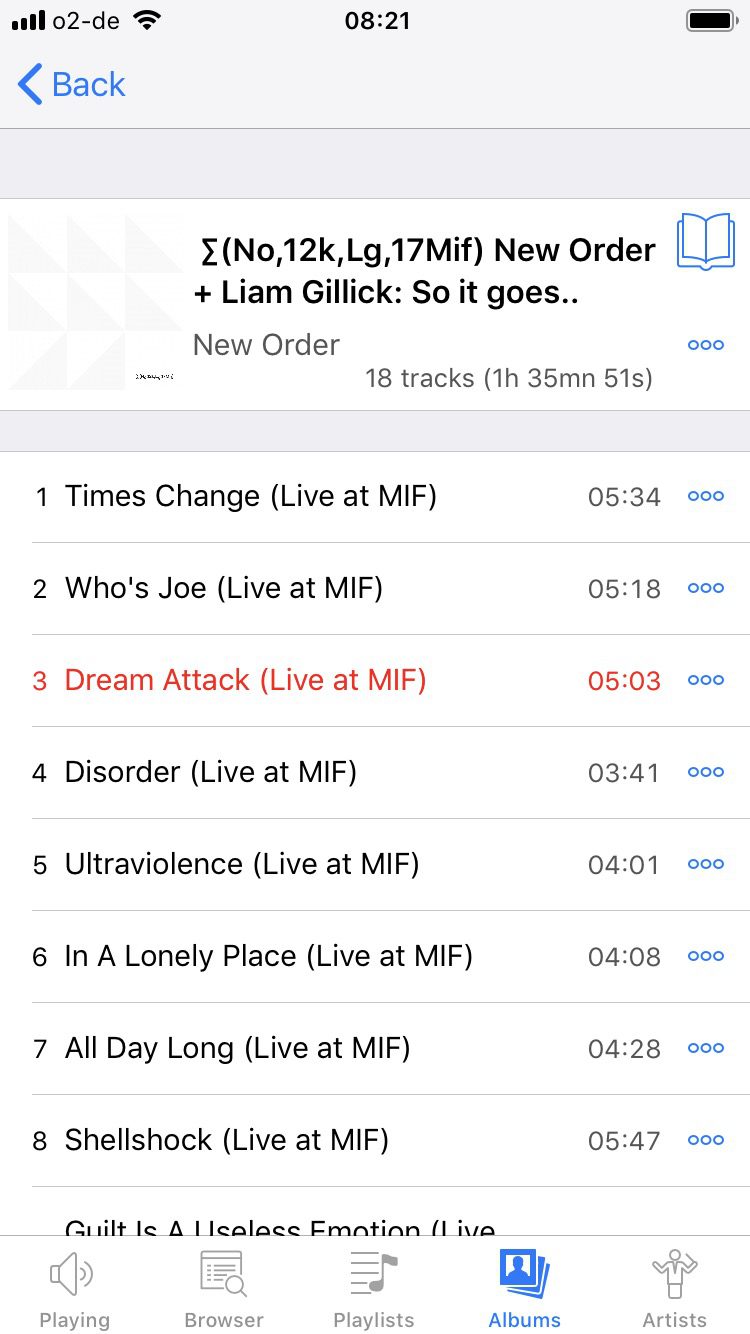Image resolution: width=750 pixels, height=1334 pixels.
Task: Open options for Shellshock track
Action: tap(705, 1140)
